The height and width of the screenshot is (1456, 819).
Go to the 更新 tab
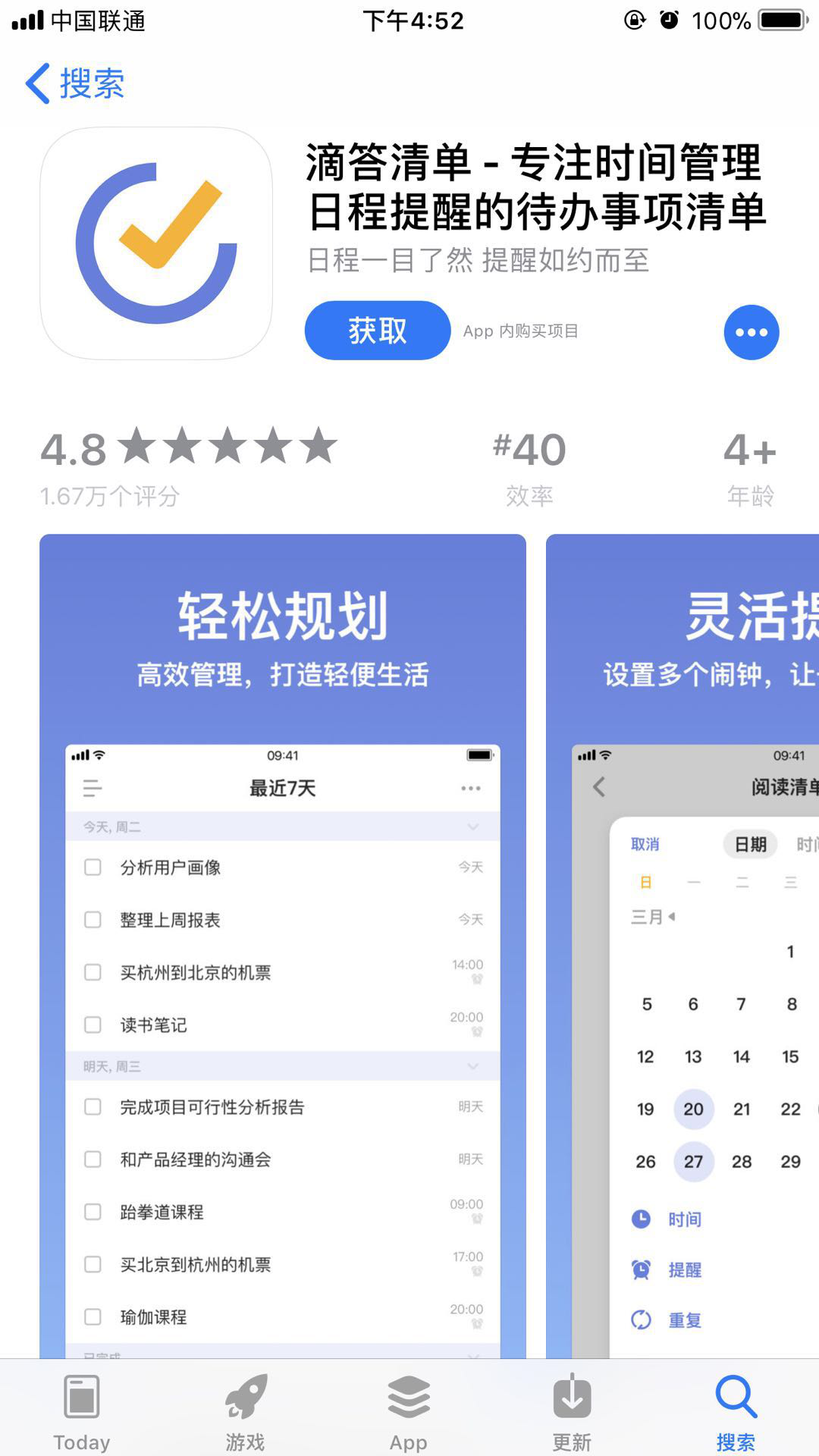pos(572,1409)
